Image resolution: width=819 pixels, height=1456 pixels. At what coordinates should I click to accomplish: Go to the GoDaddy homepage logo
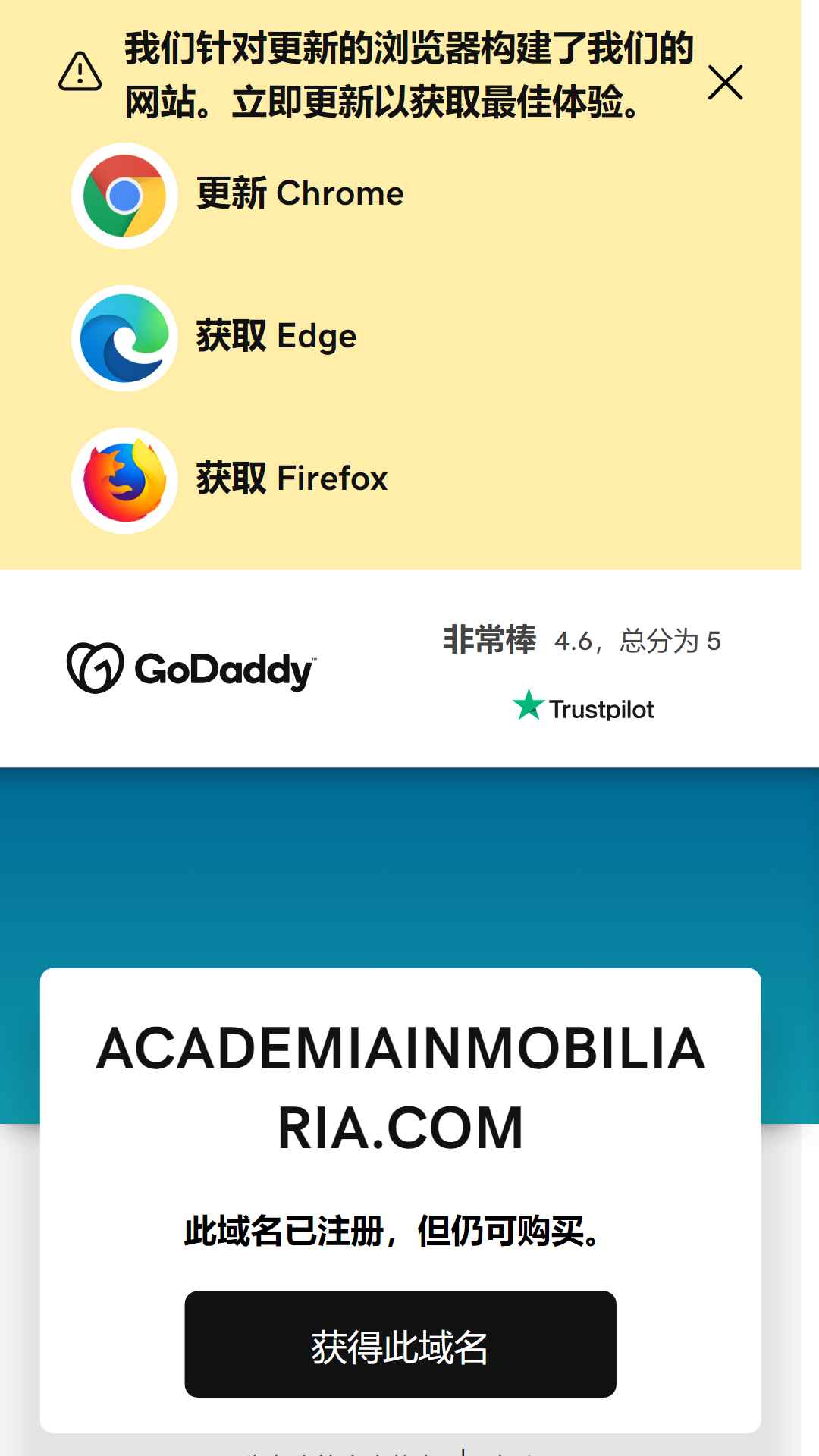(191, 668)
